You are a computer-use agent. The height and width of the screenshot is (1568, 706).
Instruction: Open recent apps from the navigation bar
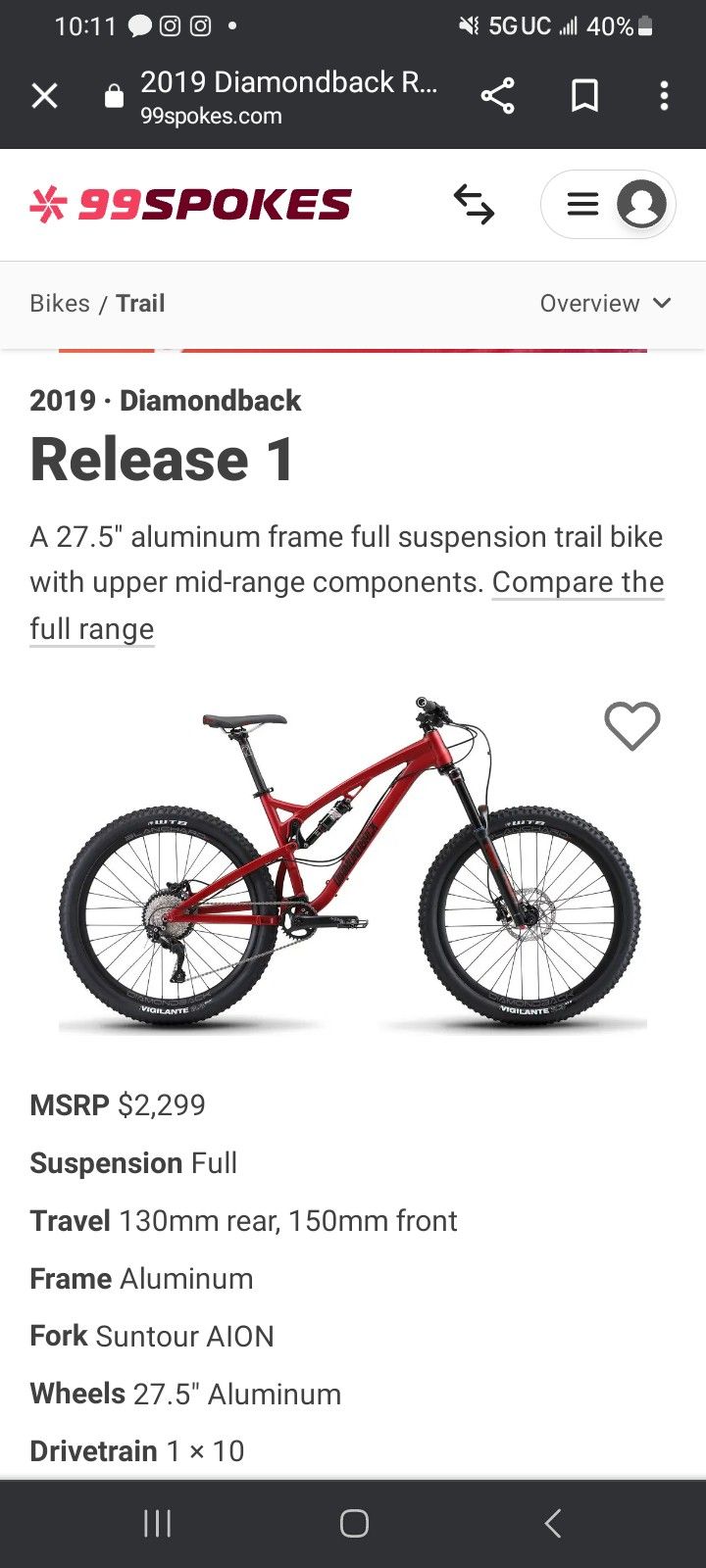point(157,1523)
